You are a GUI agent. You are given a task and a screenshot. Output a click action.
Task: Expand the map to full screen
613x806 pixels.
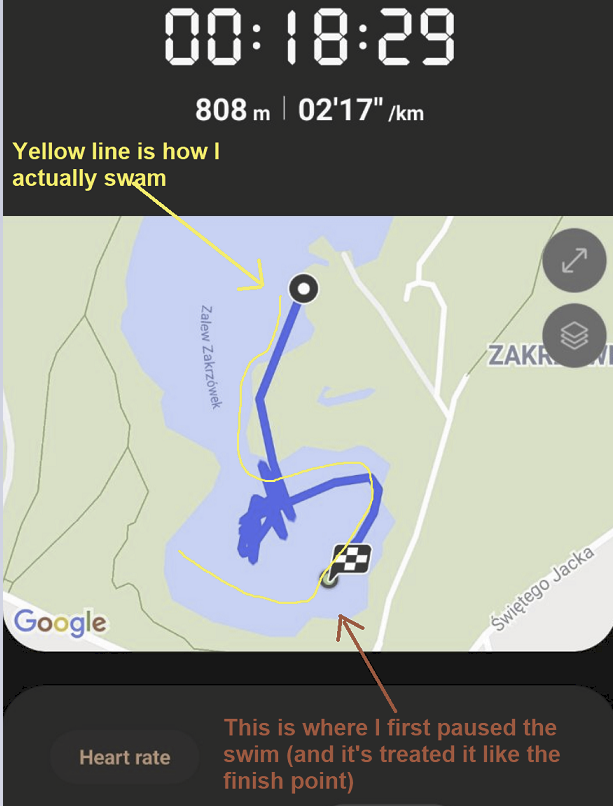574,260
